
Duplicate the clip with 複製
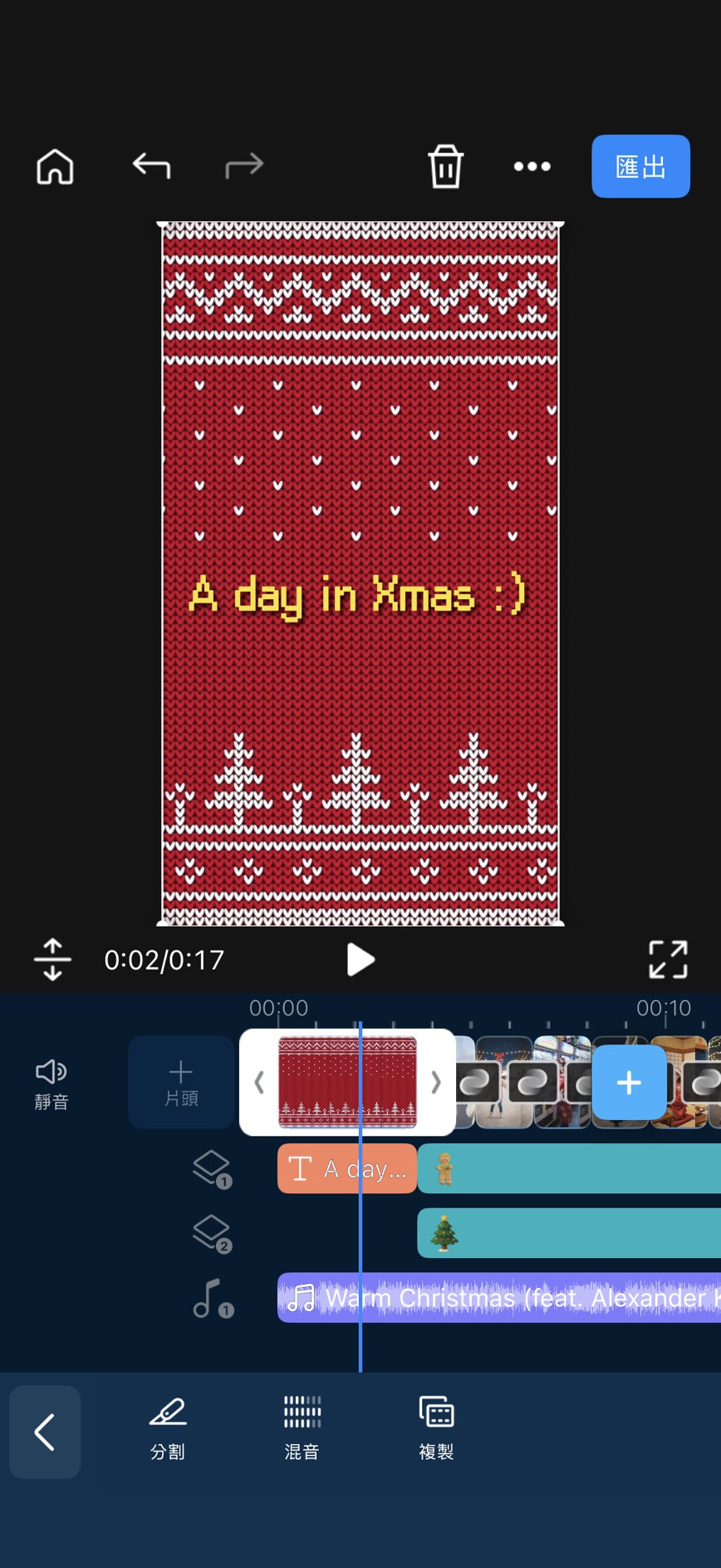pos(436,1428)
